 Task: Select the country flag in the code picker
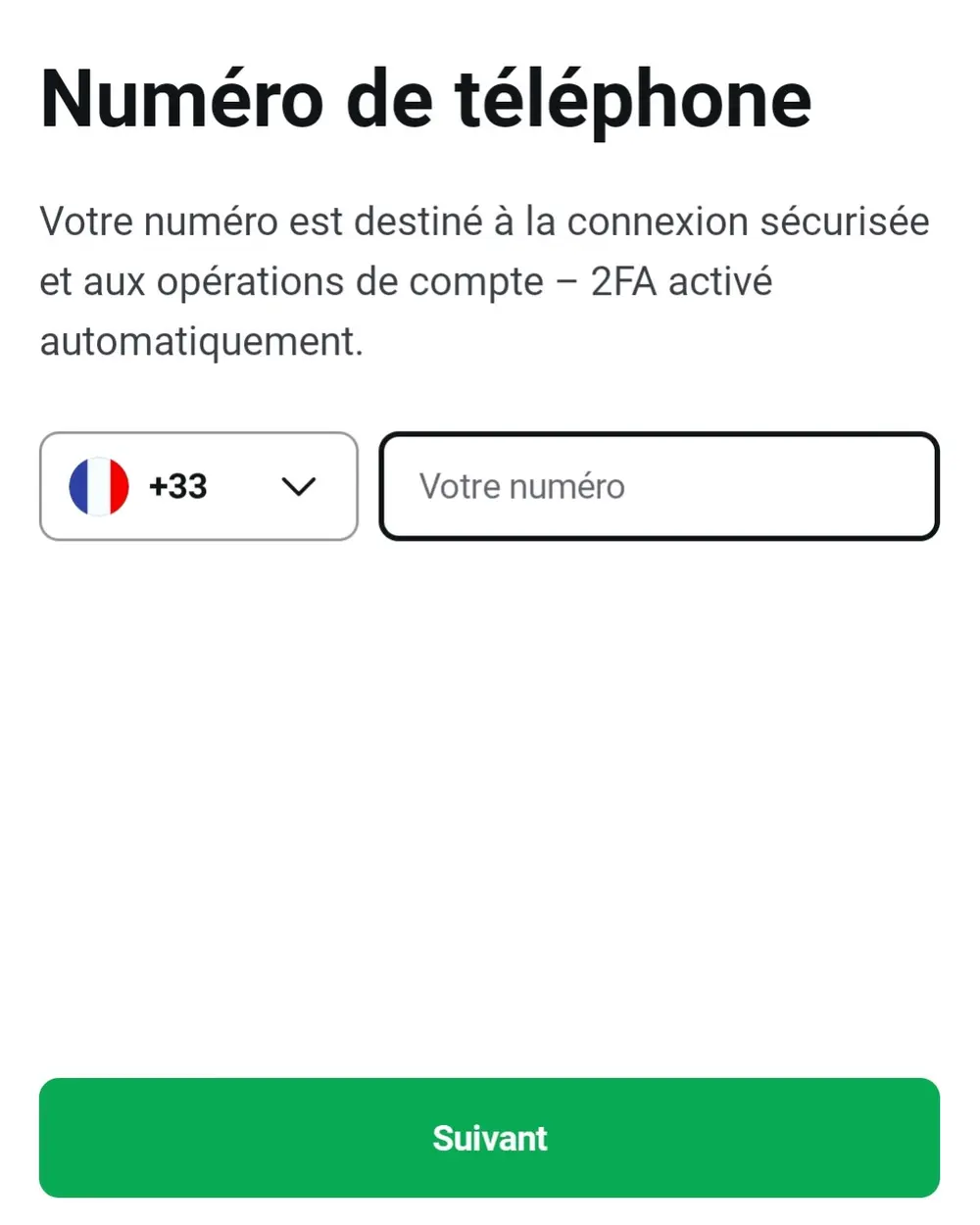[99, 486]
